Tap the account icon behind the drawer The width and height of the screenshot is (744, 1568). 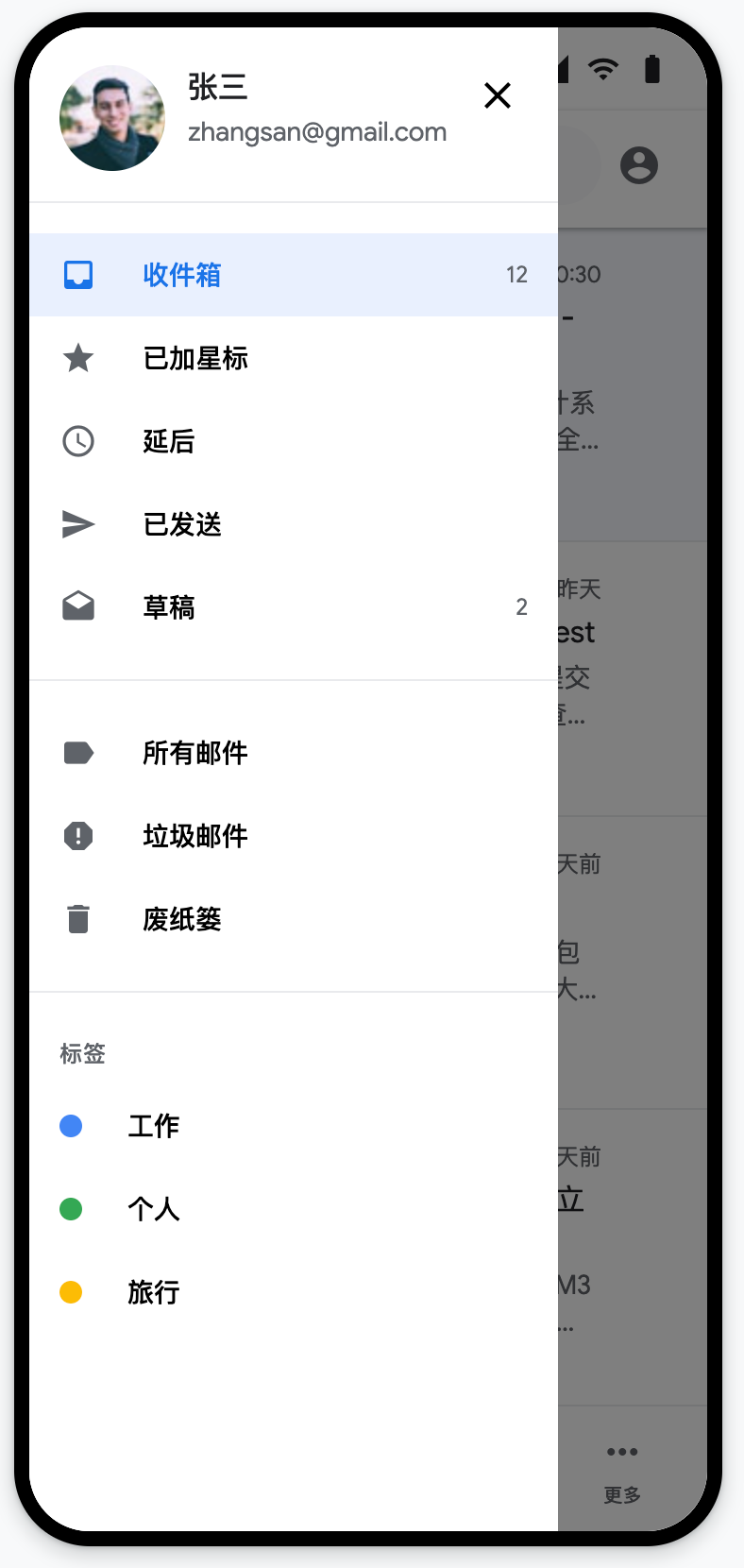click(x=639, y=165)
